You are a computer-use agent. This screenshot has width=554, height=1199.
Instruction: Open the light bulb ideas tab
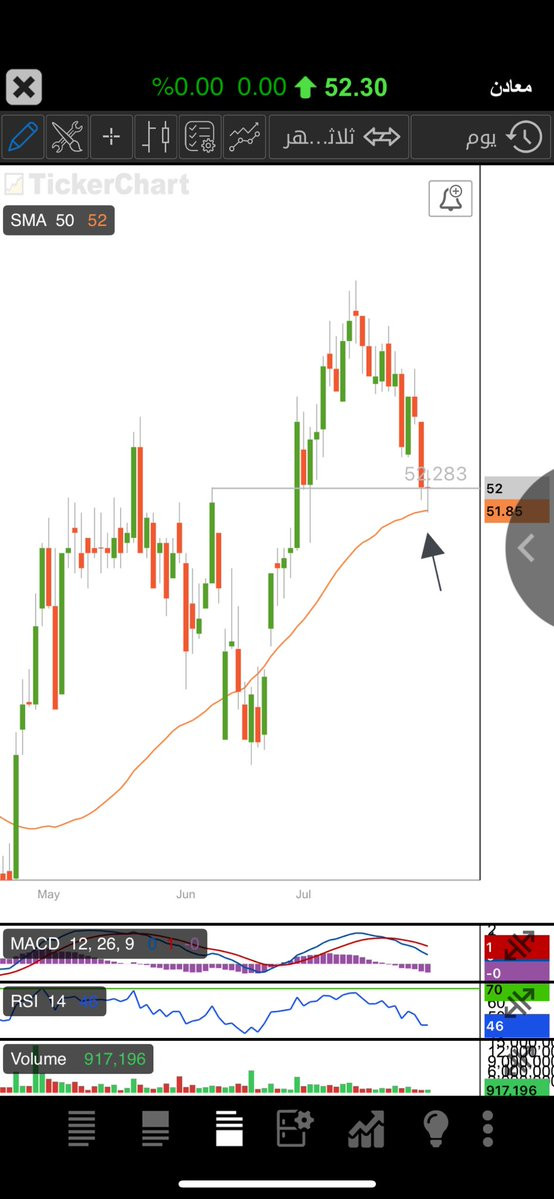point(435,1129)
